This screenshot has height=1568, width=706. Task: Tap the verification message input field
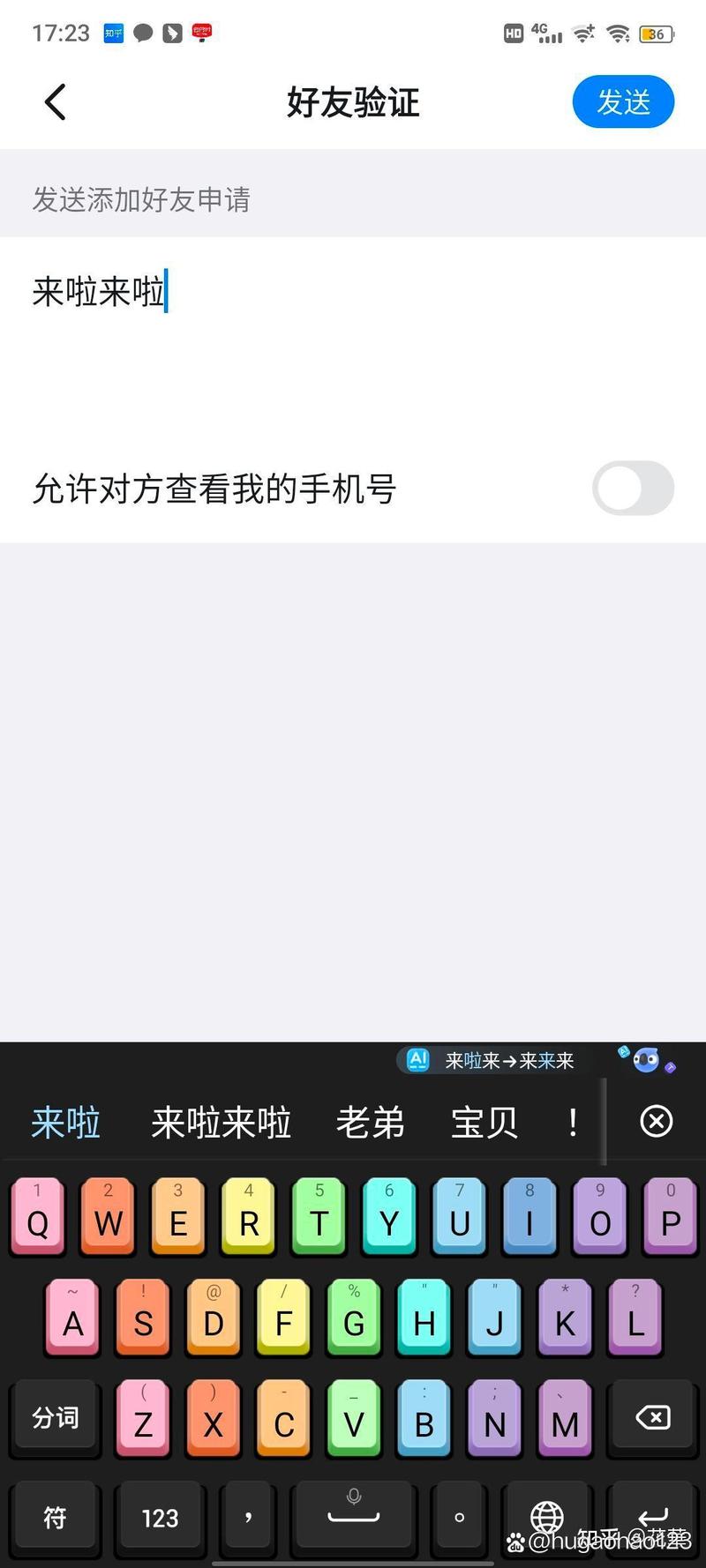265,293
